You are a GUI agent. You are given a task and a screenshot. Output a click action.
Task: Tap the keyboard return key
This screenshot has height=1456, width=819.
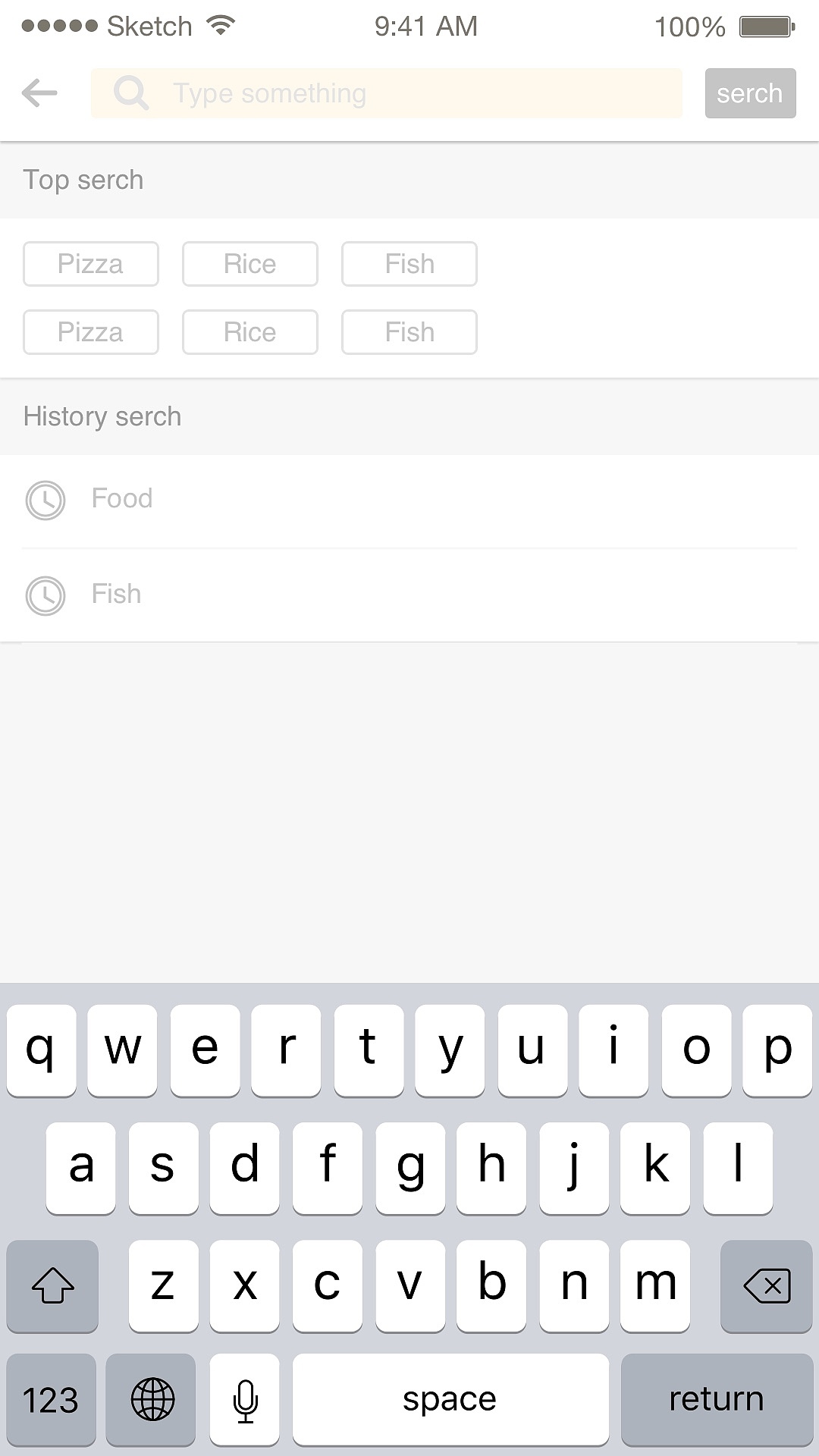tap(716, 1399)
